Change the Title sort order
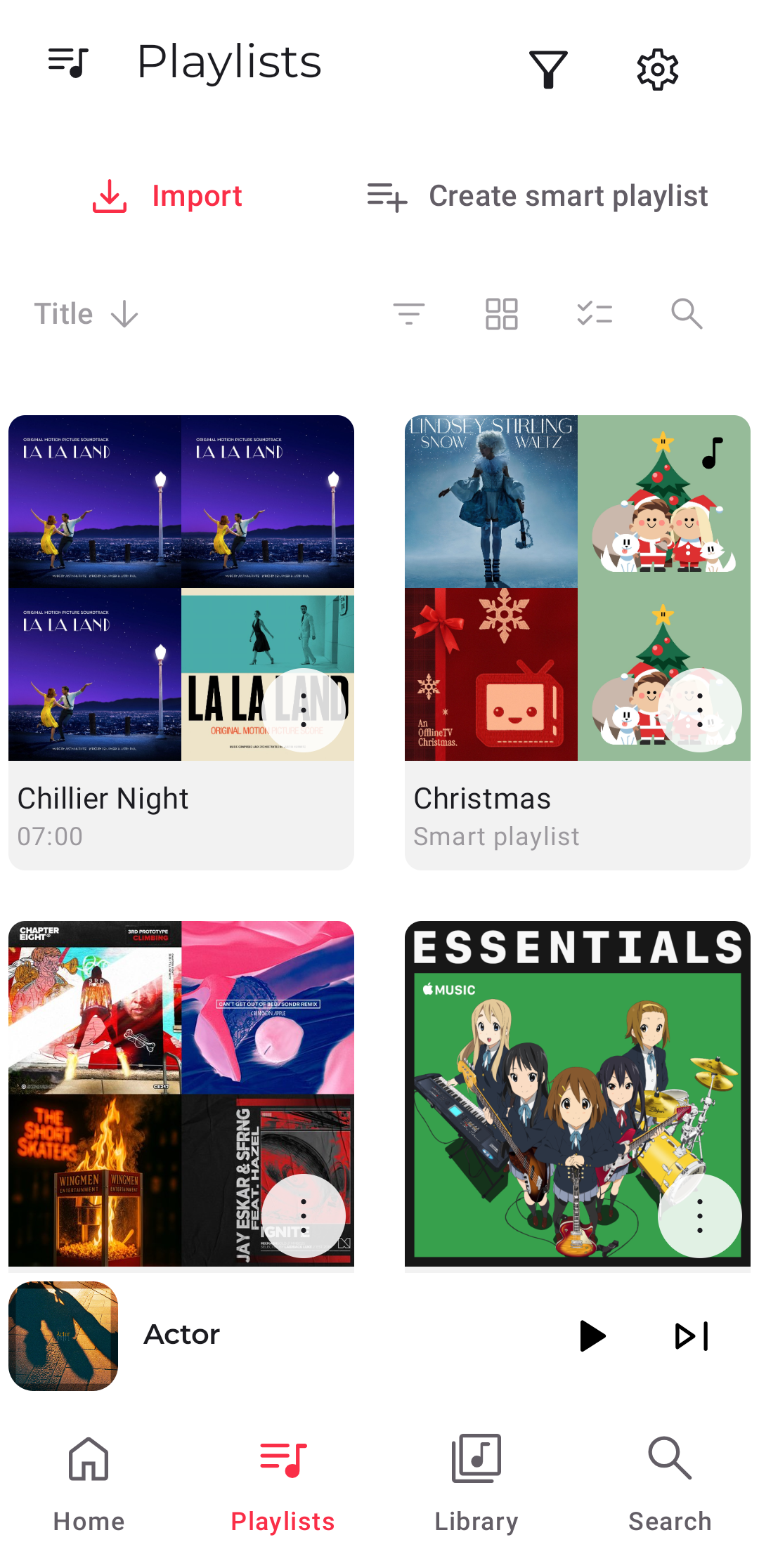This screenshot has height=1568, width=759. tap(86, 314)
